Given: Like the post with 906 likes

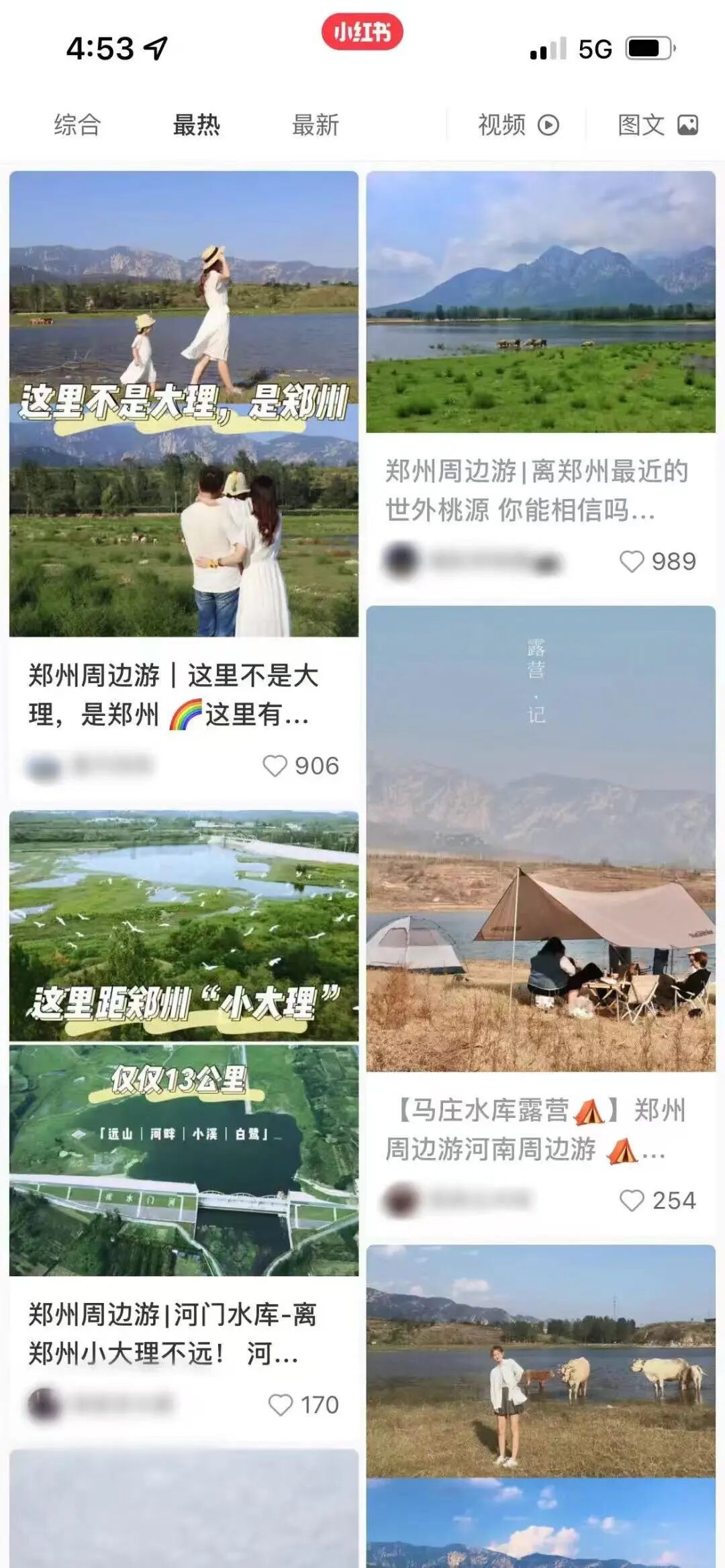Looking at the screenshot, I should point(275,766).
